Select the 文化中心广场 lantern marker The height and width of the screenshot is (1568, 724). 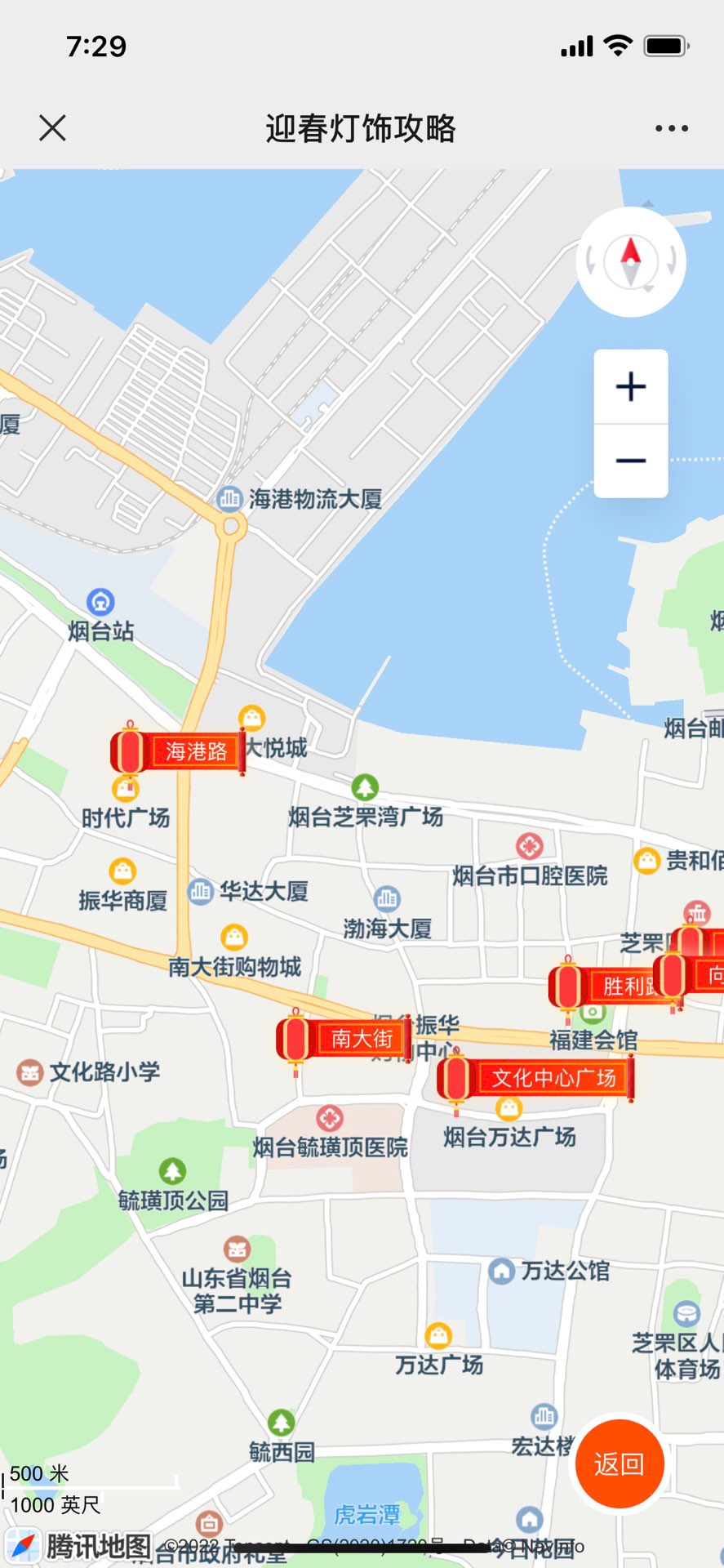[x=536, y=1079]
